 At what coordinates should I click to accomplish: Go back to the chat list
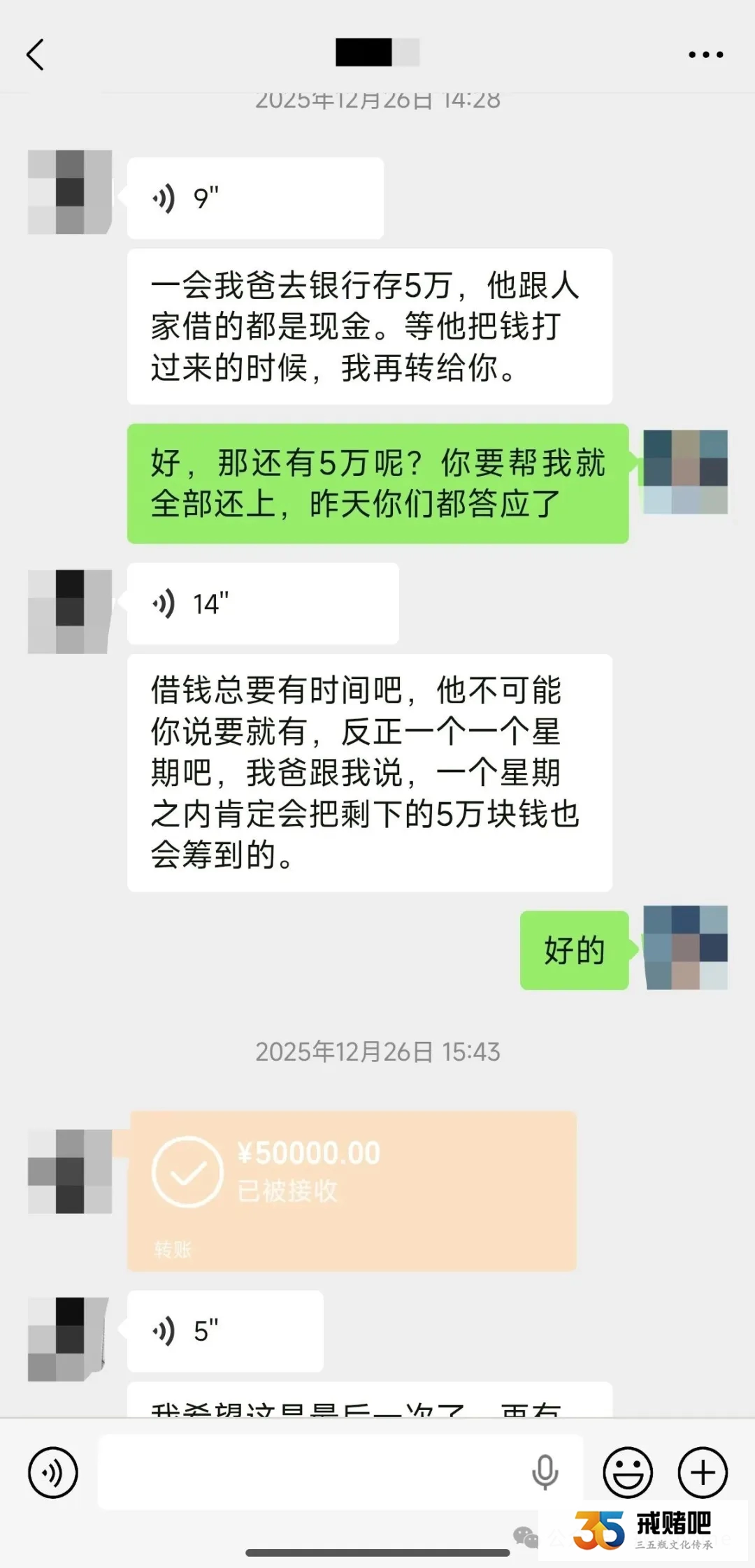35,55
